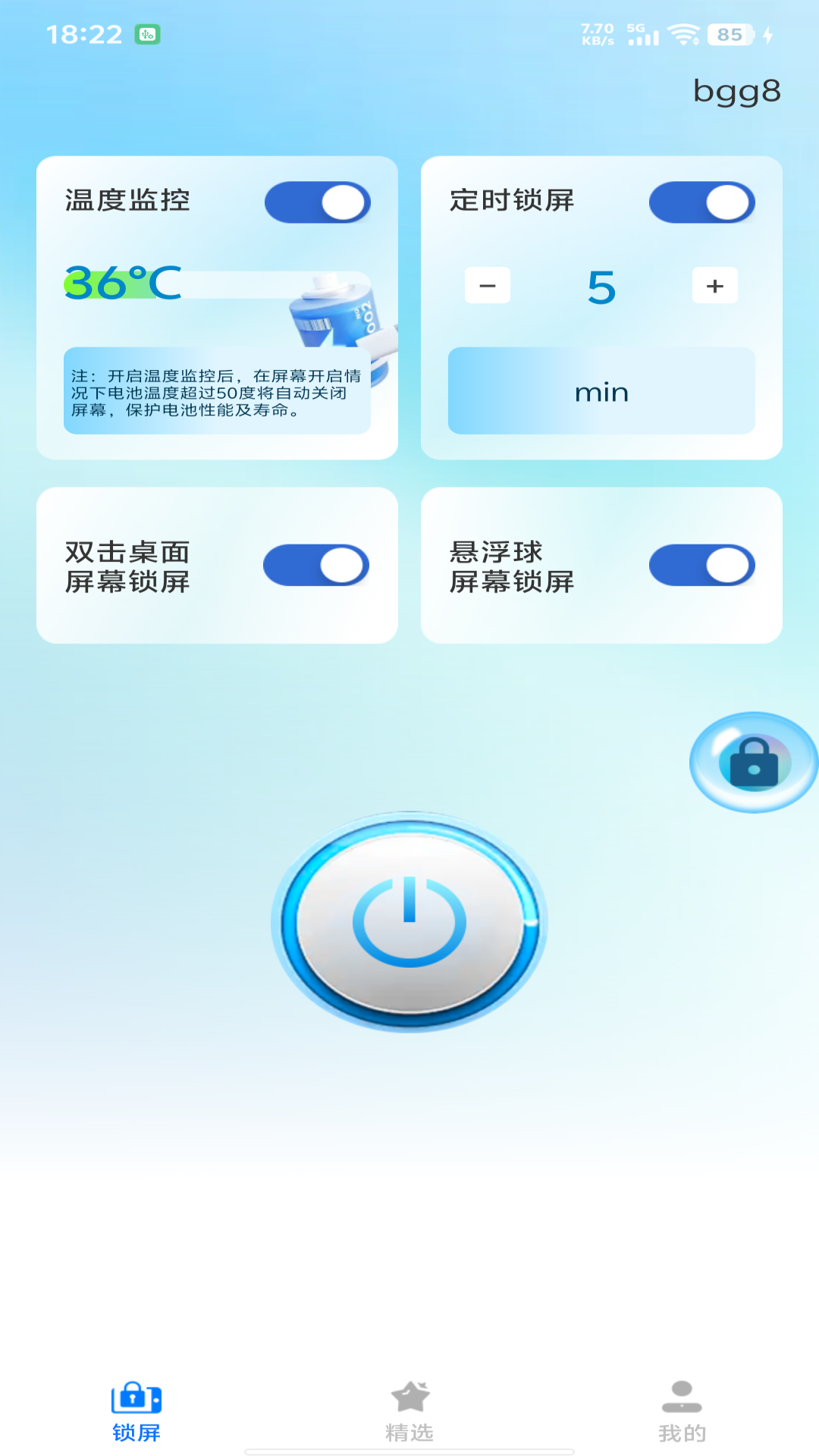
Task: Decrease timer with the minus button
Action: coord(488,286)
